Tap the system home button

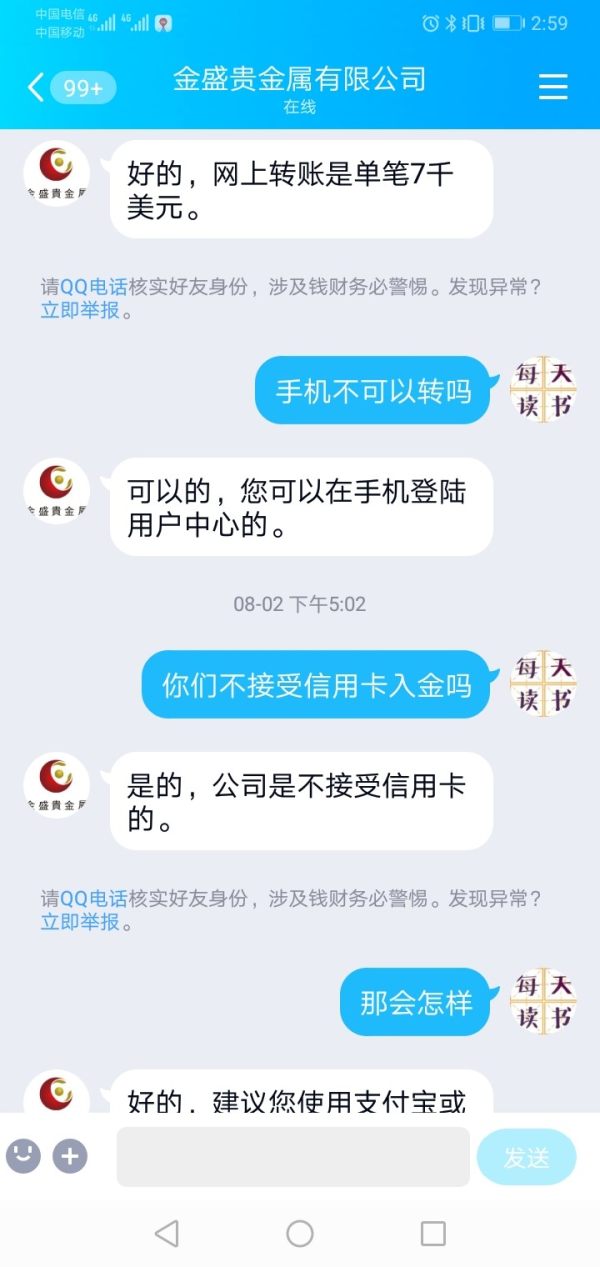click(x=300, y=1233)
